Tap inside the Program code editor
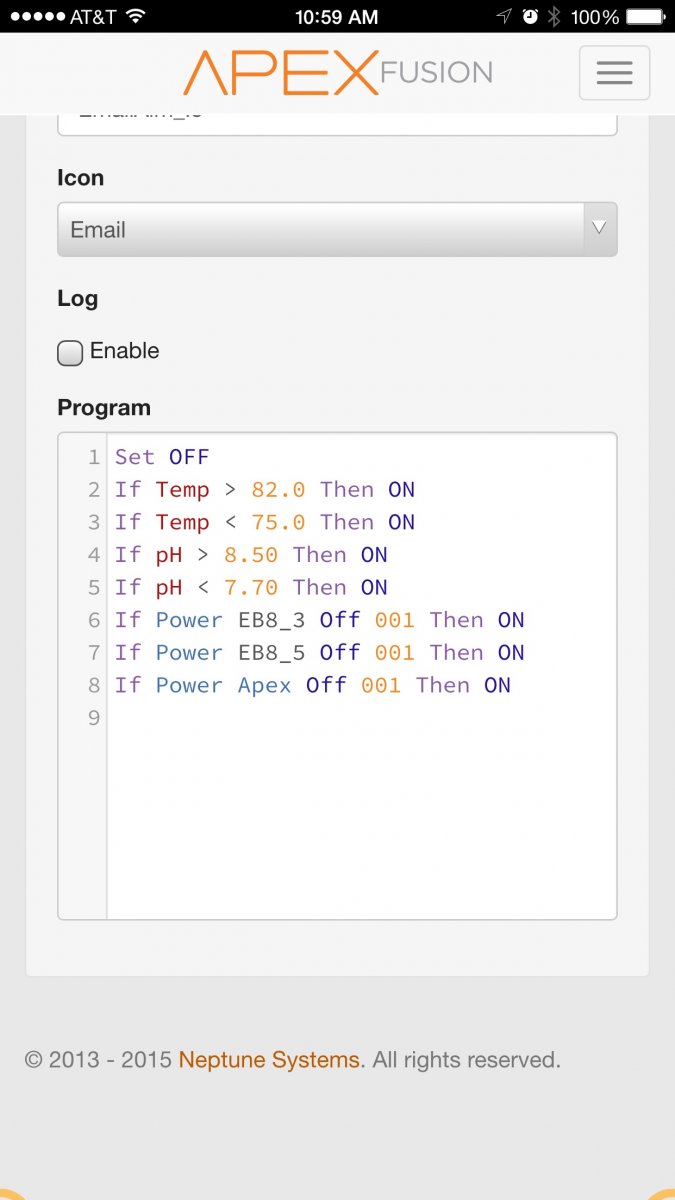Image resolution: width=675 pixels, height=1200 pixels. coord(337,676)
